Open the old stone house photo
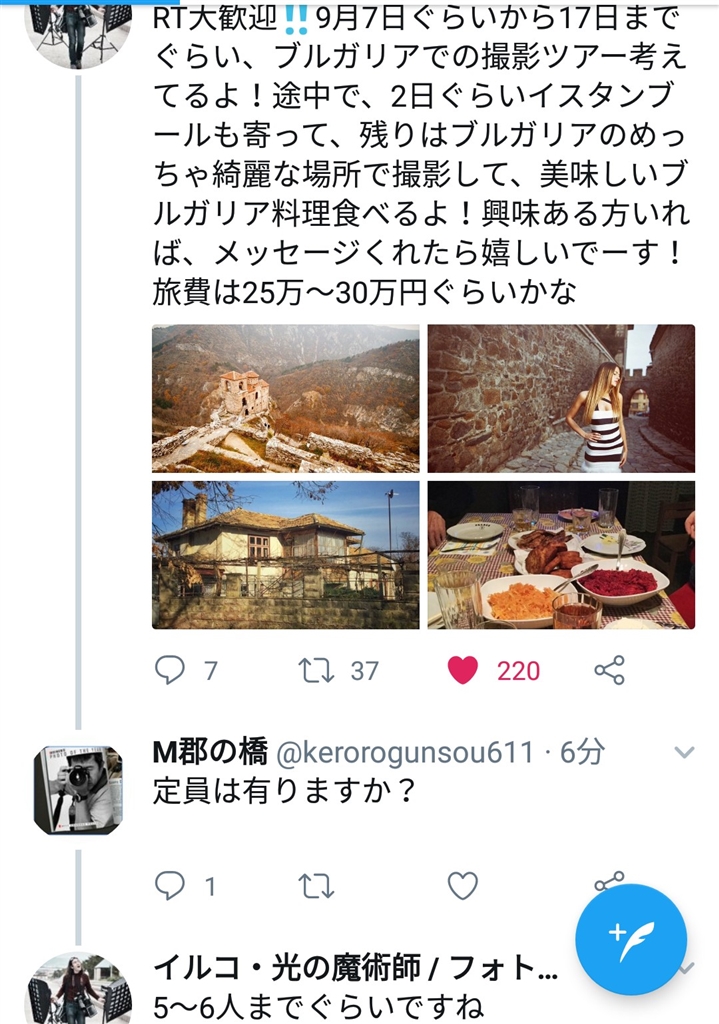 pos(285,555)
